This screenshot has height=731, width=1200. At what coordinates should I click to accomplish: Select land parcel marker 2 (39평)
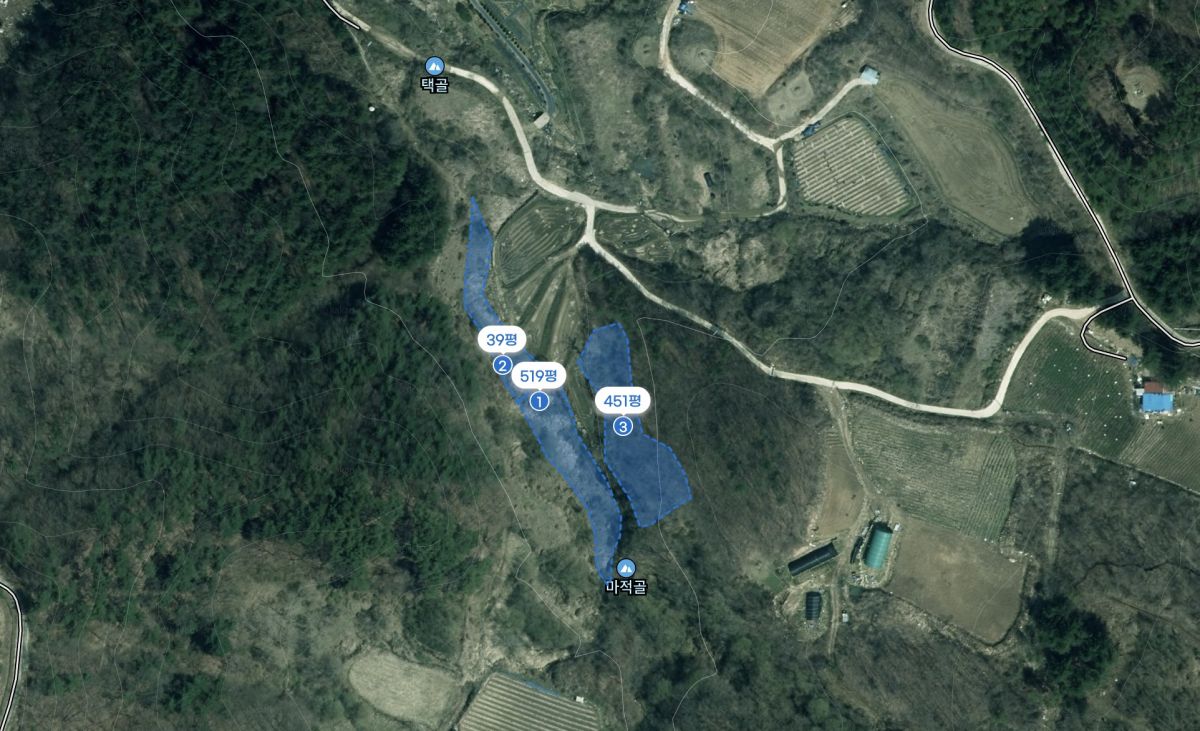click(x=503, y=365)
